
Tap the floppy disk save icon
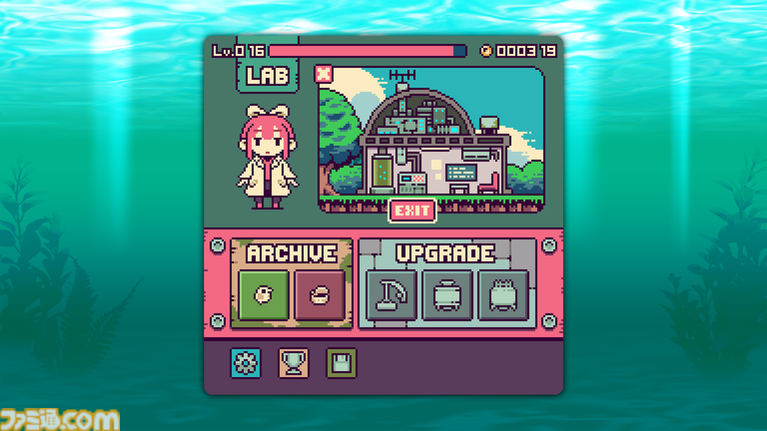point(341,363)
